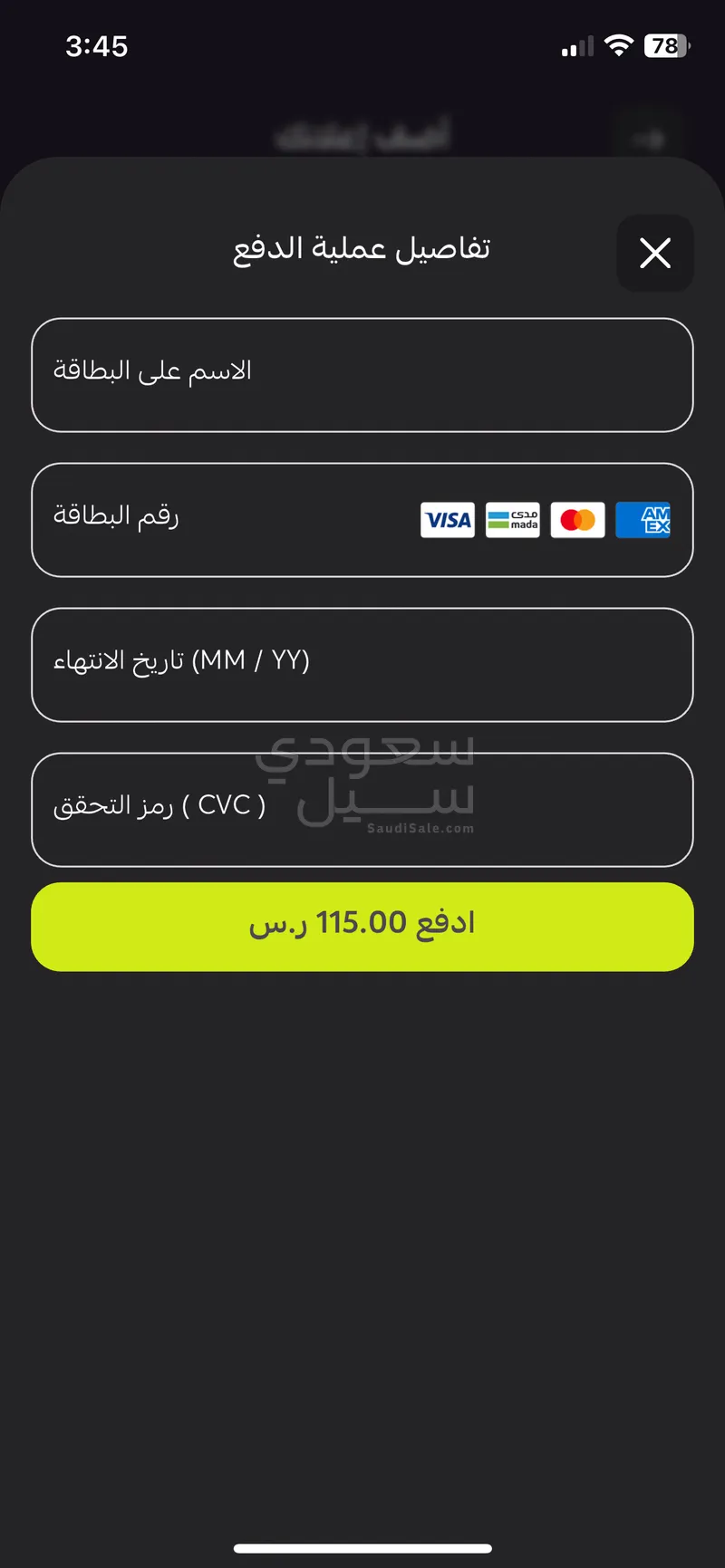This screenshot has width=725, height=1568.
Task: Select the American Express icon
Action: coord(643,519)
